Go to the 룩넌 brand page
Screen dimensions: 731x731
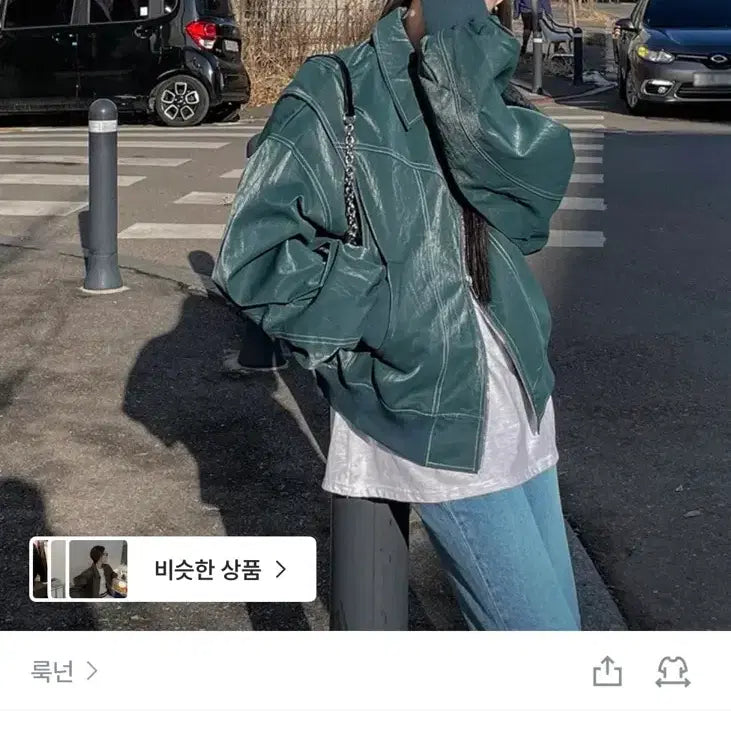[x=63, y=671]
